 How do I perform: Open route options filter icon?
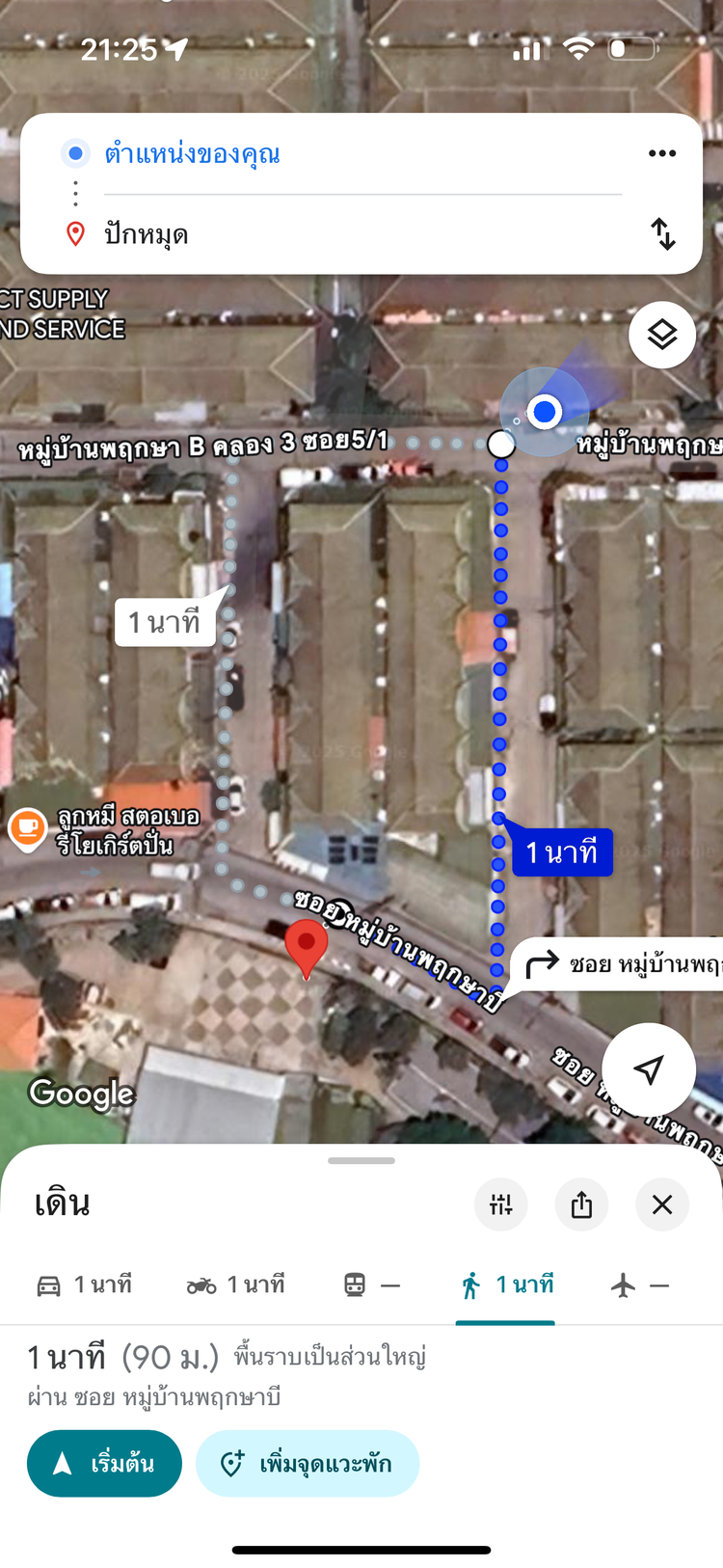point(500,1204)
